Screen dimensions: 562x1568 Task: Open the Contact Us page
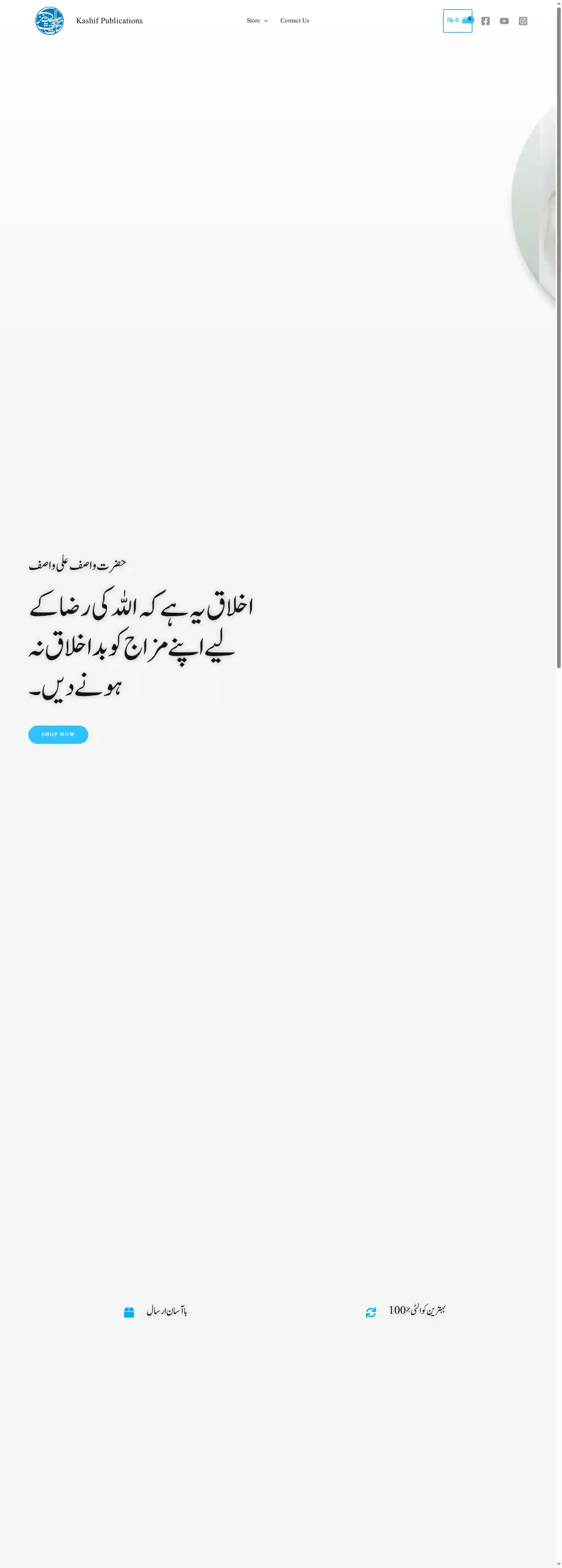click(x=295, y=21)
